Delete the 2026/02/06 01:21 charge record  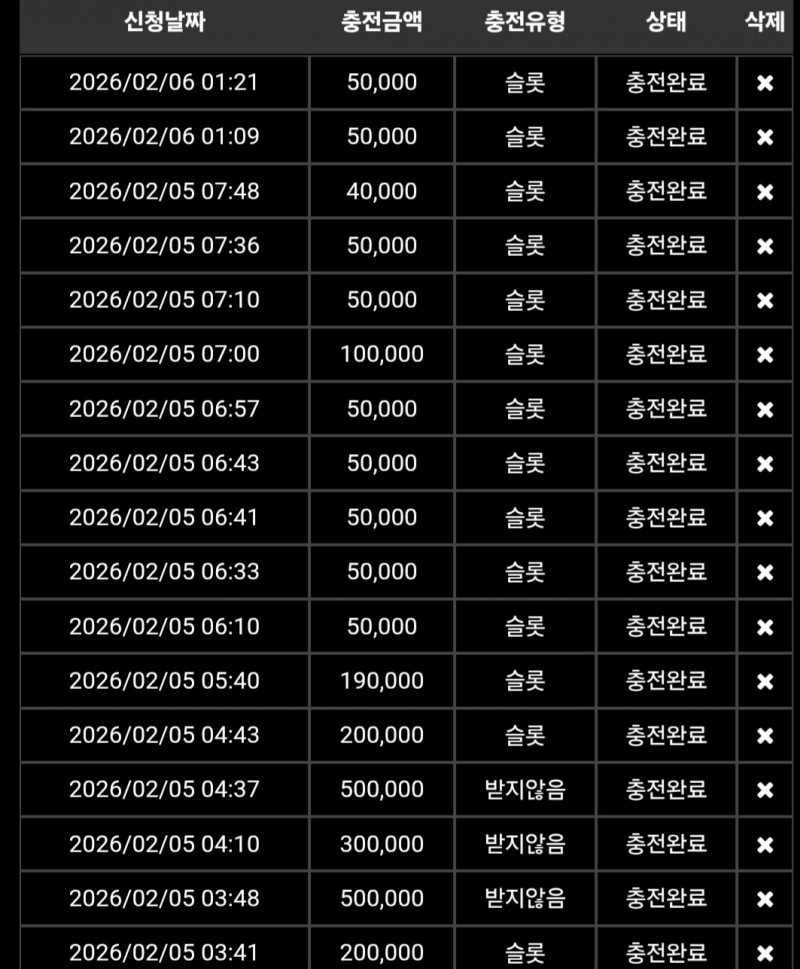pos(765,83)
